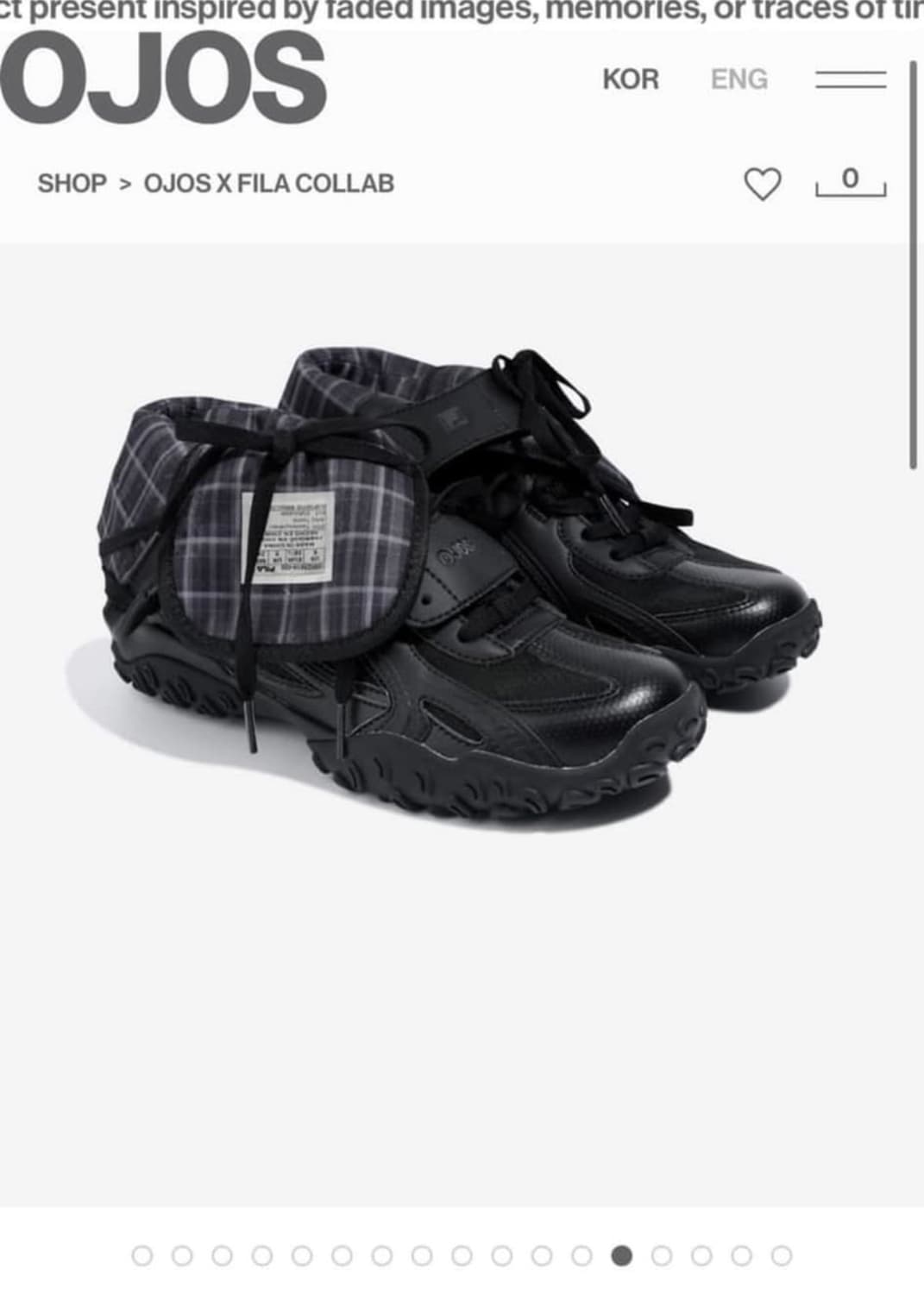
Task: Switch language to ENG
Action: coord(739,79)
